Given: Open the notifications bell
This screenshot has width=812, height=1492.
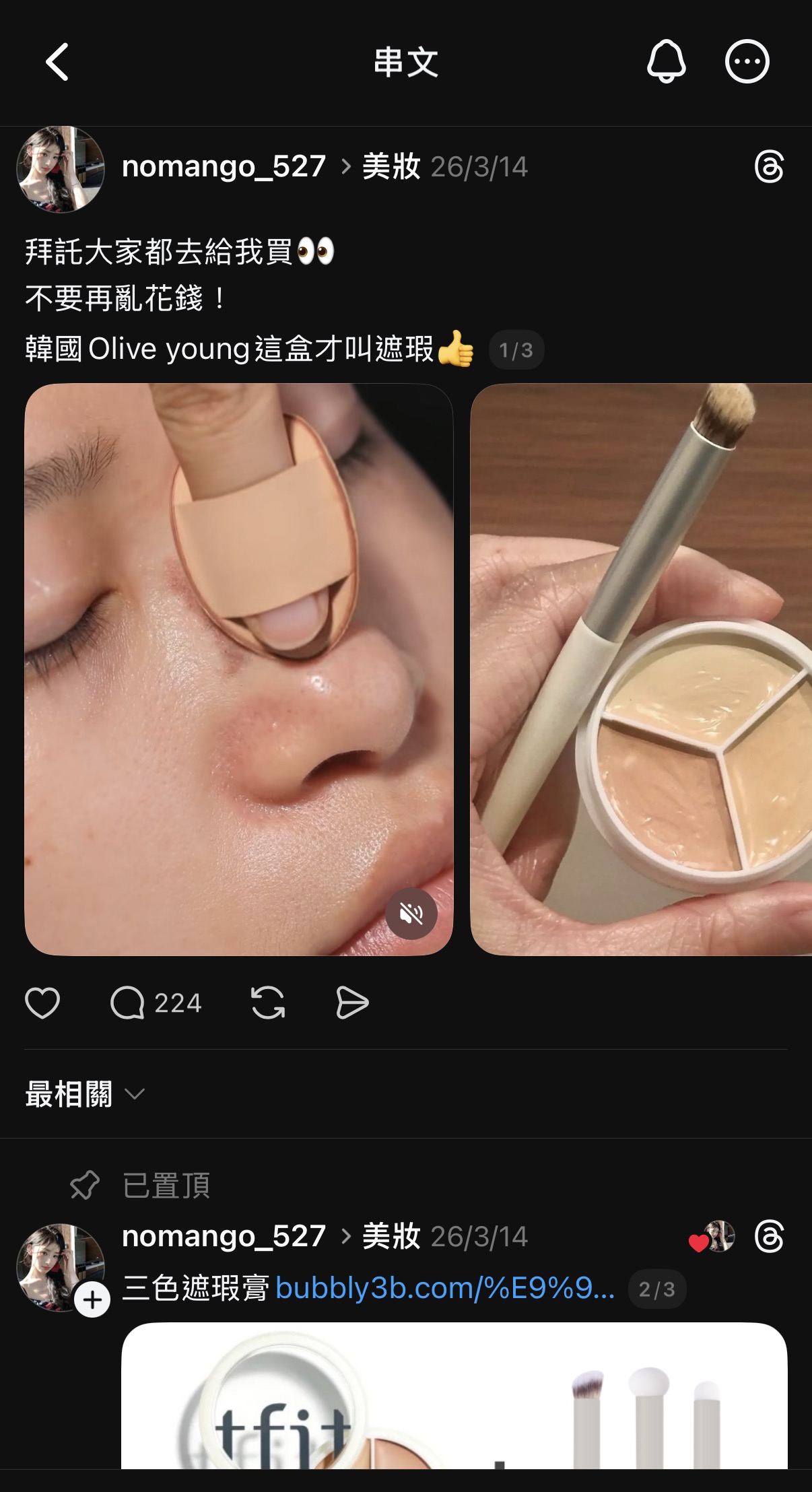Looking at the screenshot, I should point(666,62).
